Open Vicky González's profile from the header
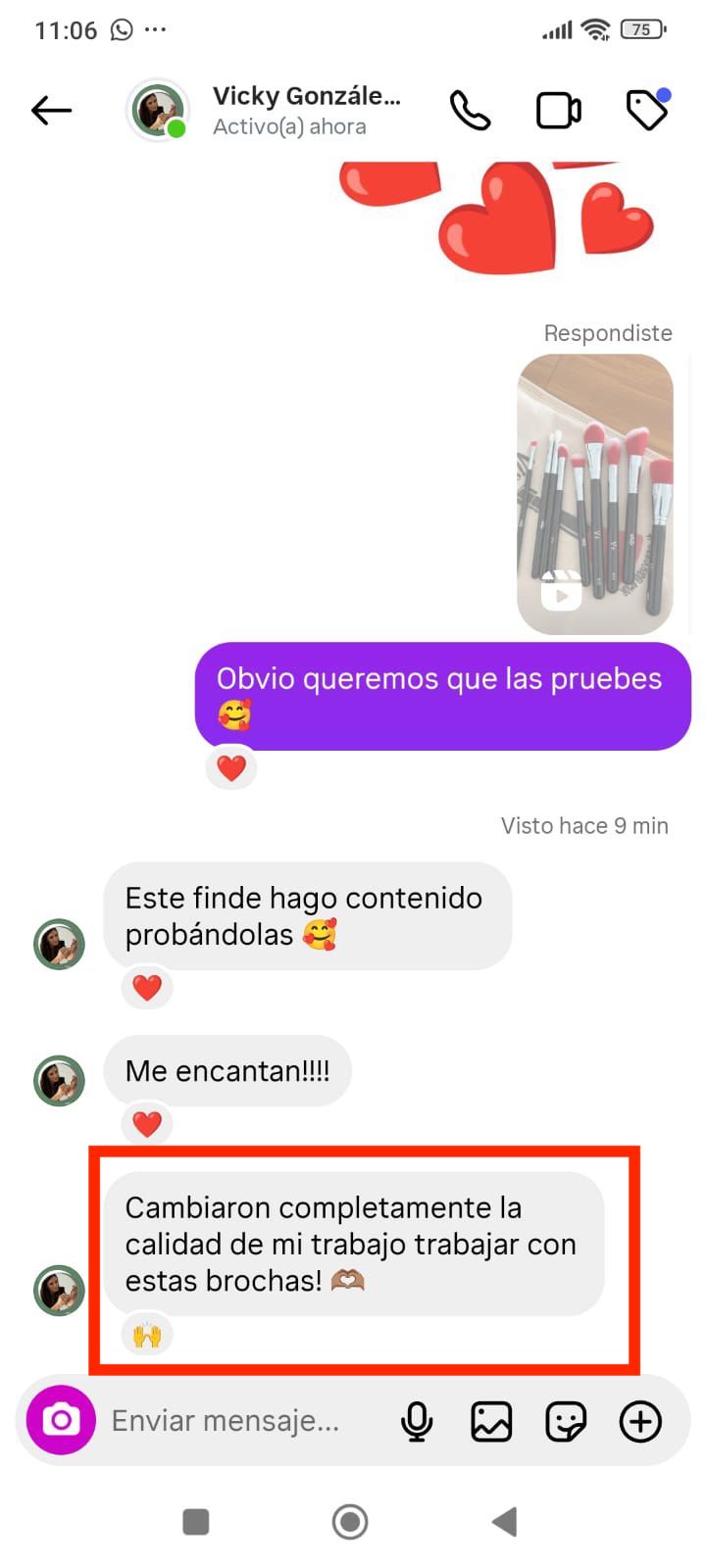 tap(306, 110)
